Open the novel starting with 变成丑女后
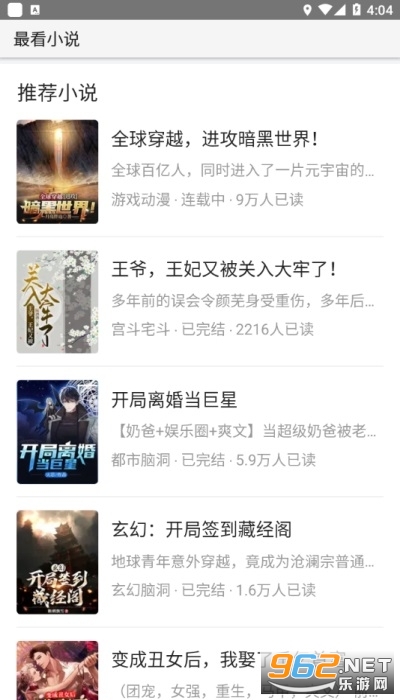 coord(200,664)
